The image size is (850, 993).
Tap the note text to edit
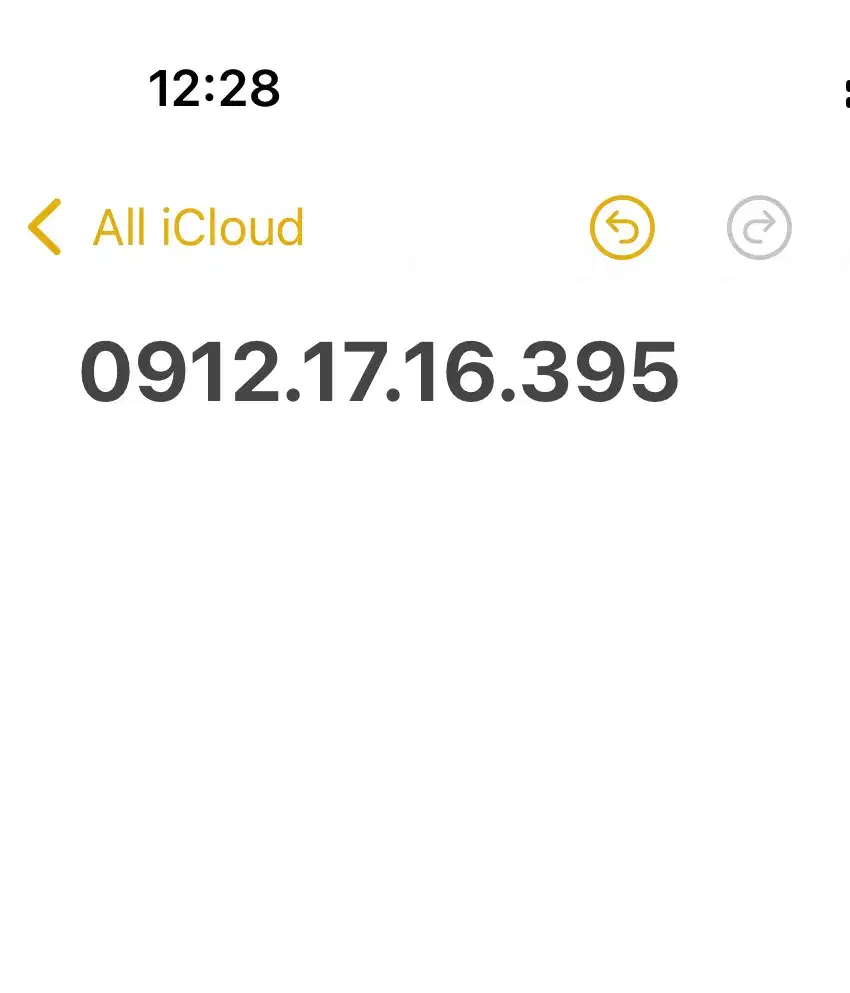point(379,372)
